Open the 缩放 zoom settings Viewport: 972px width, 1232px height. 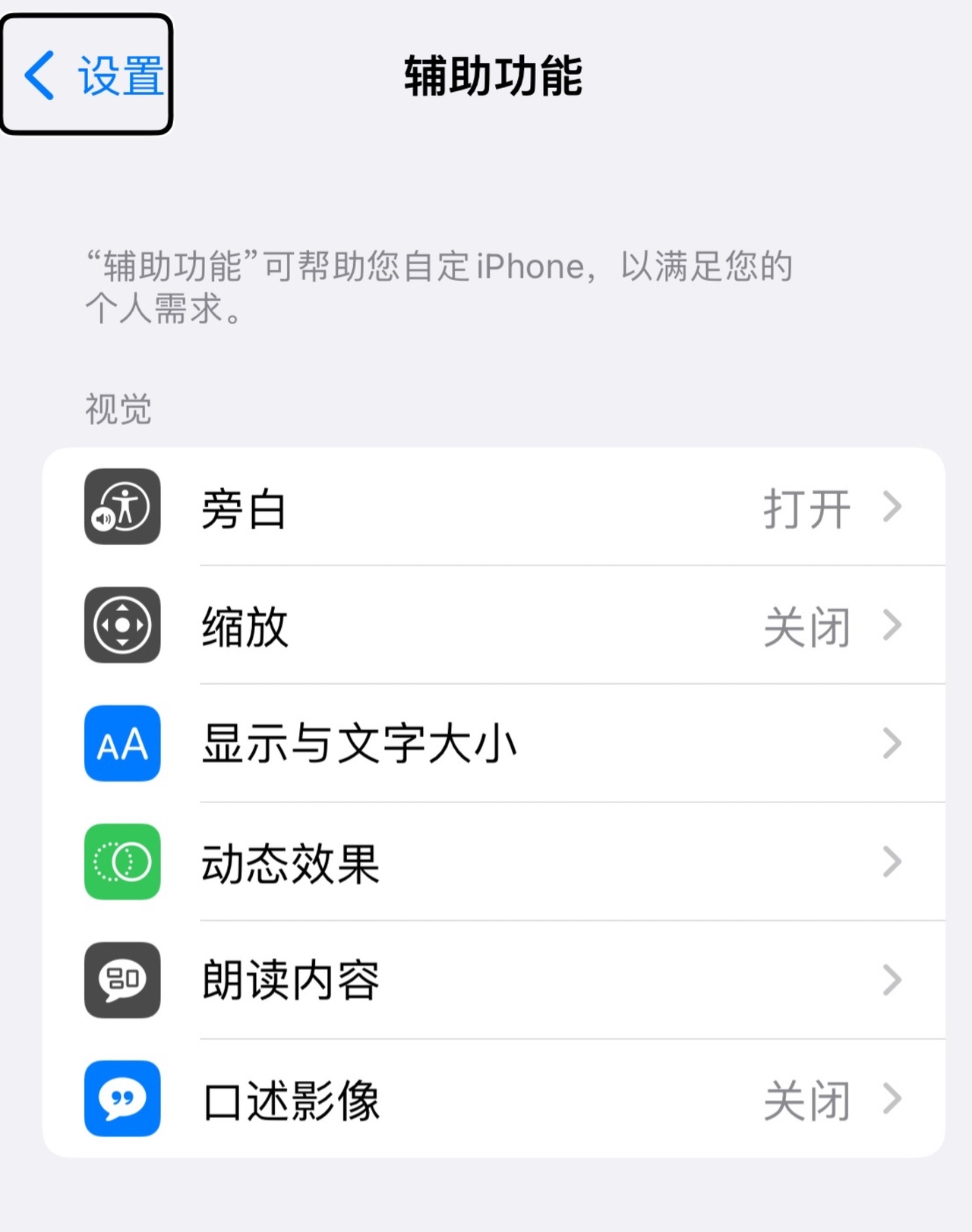[x=494, y=625]
